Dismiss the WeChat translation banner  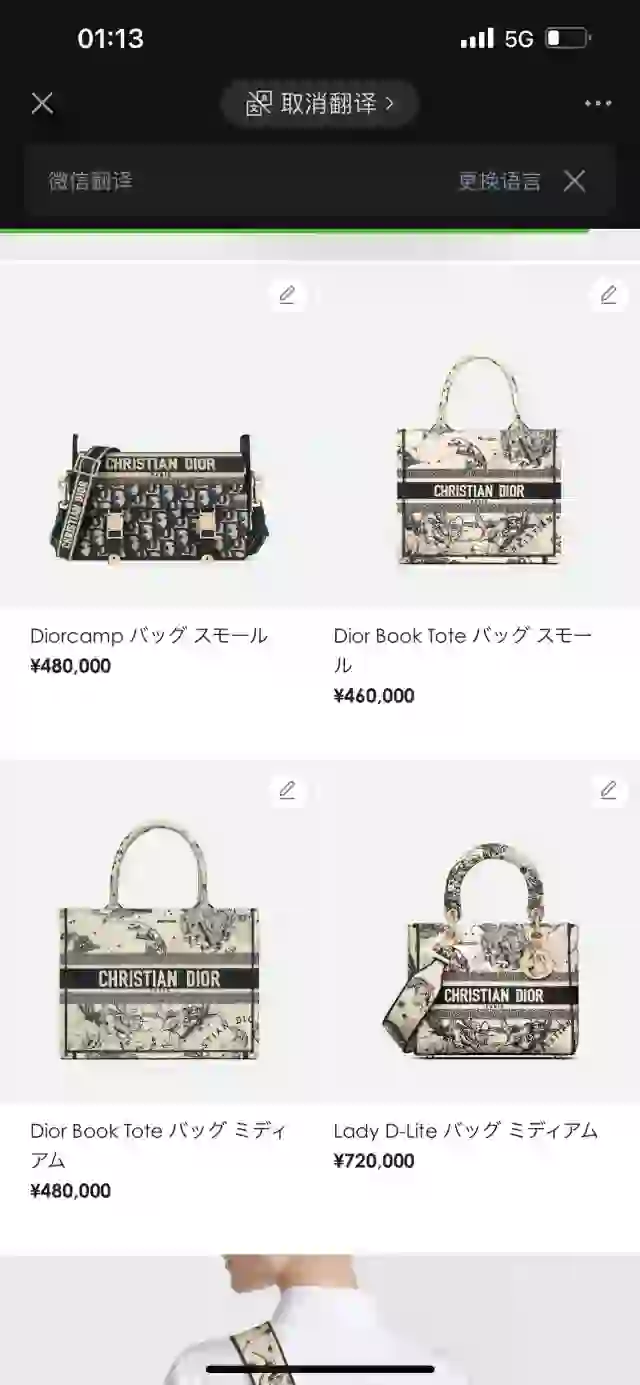574,181
